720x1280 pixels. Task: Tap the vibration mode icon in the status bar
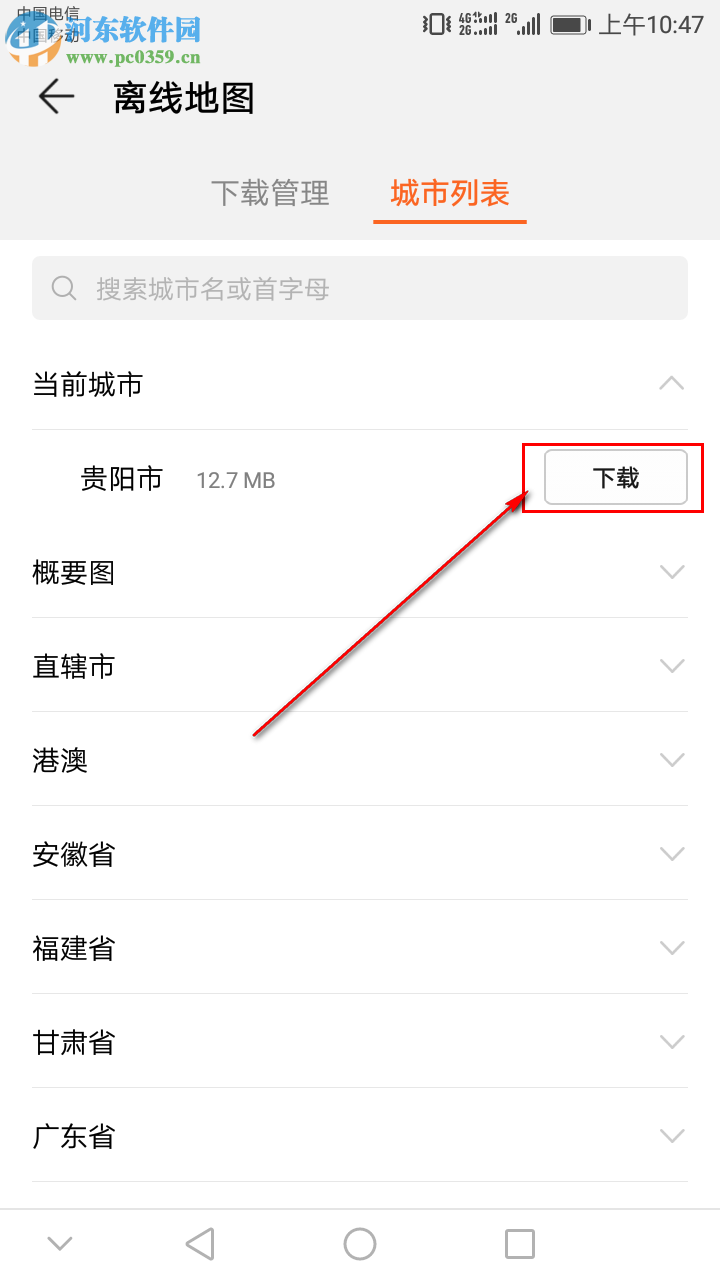(434, 25)
